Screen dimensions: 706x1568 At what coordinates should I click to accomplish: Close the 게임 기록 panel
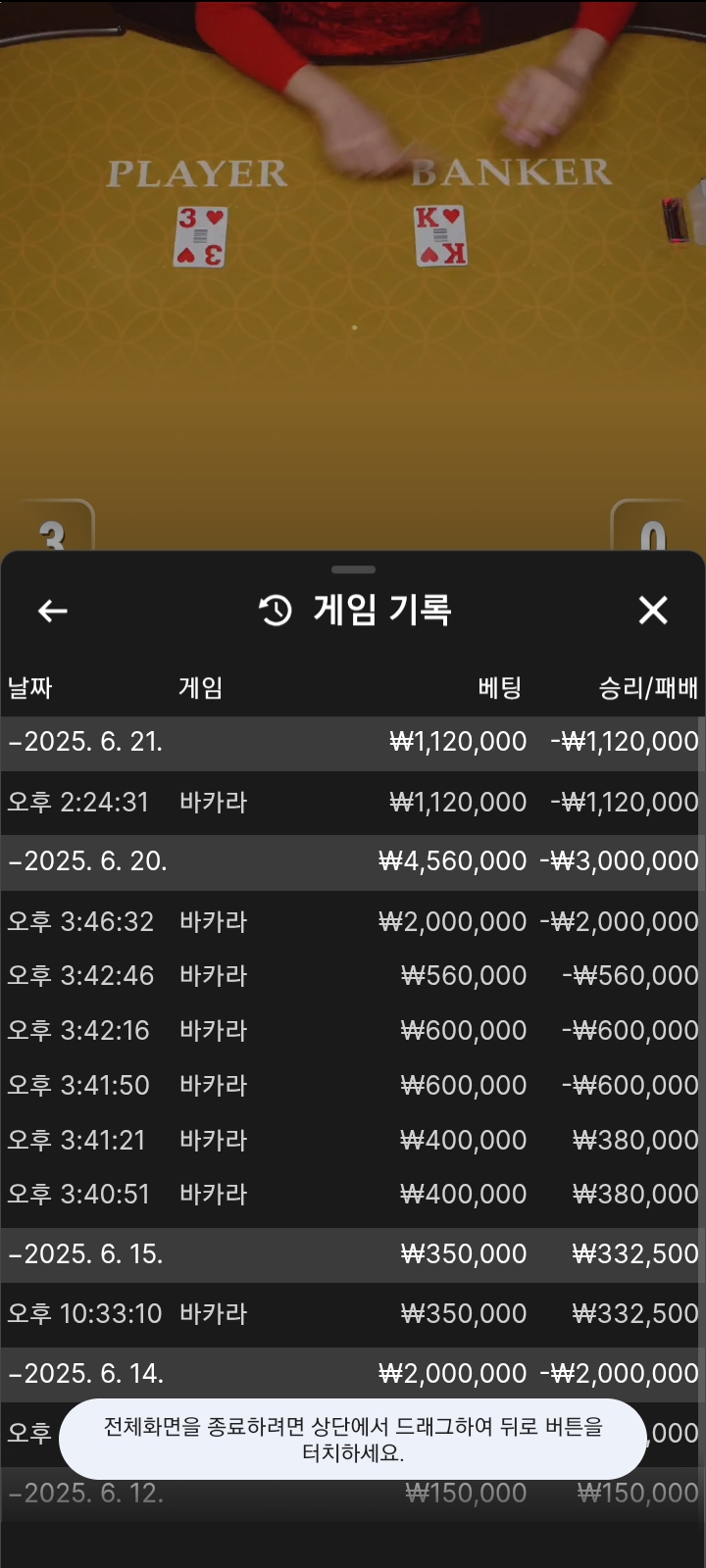(653, 611)
